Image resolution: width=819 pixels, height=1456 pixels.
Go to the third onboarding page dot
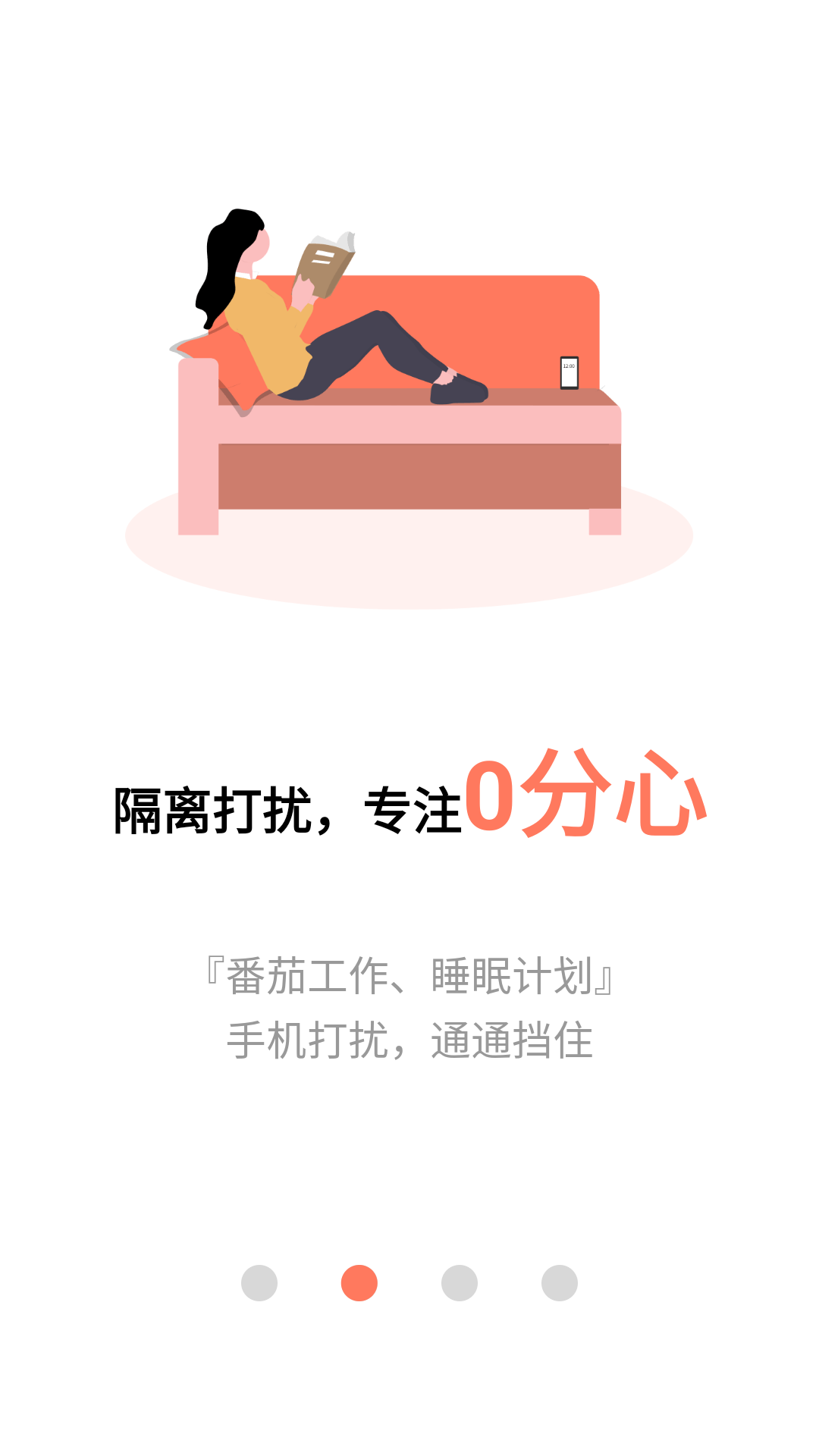pyautogui.click(x=460, y=1283)
